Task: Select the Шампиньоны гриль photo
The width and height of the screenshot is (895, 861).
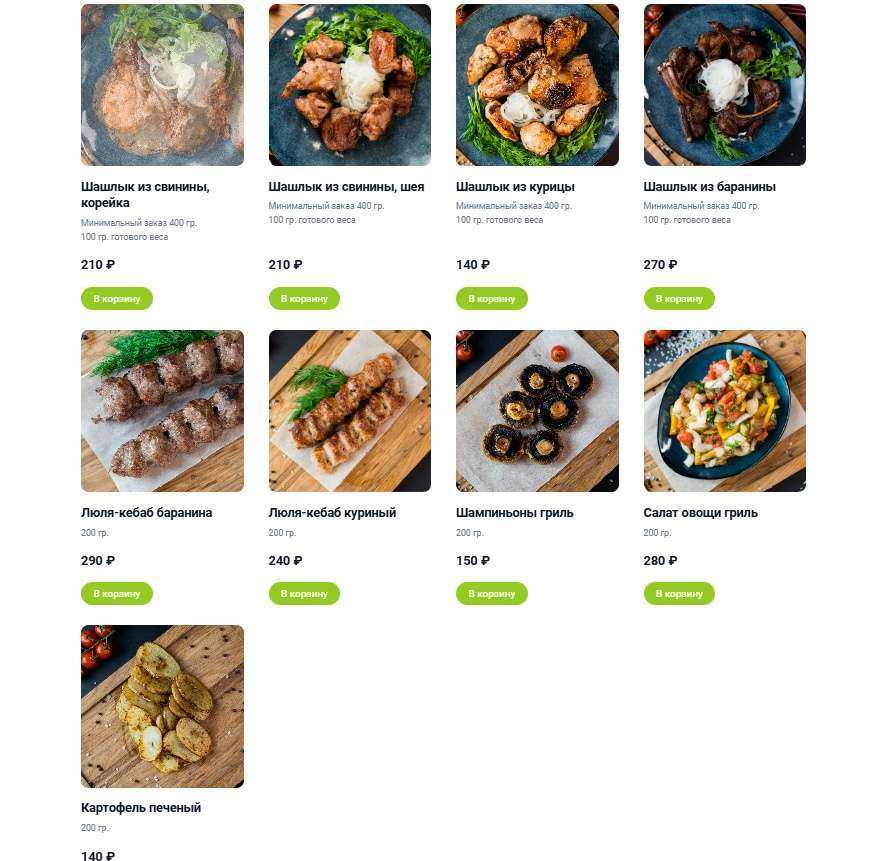Action: tap(537, 411)
